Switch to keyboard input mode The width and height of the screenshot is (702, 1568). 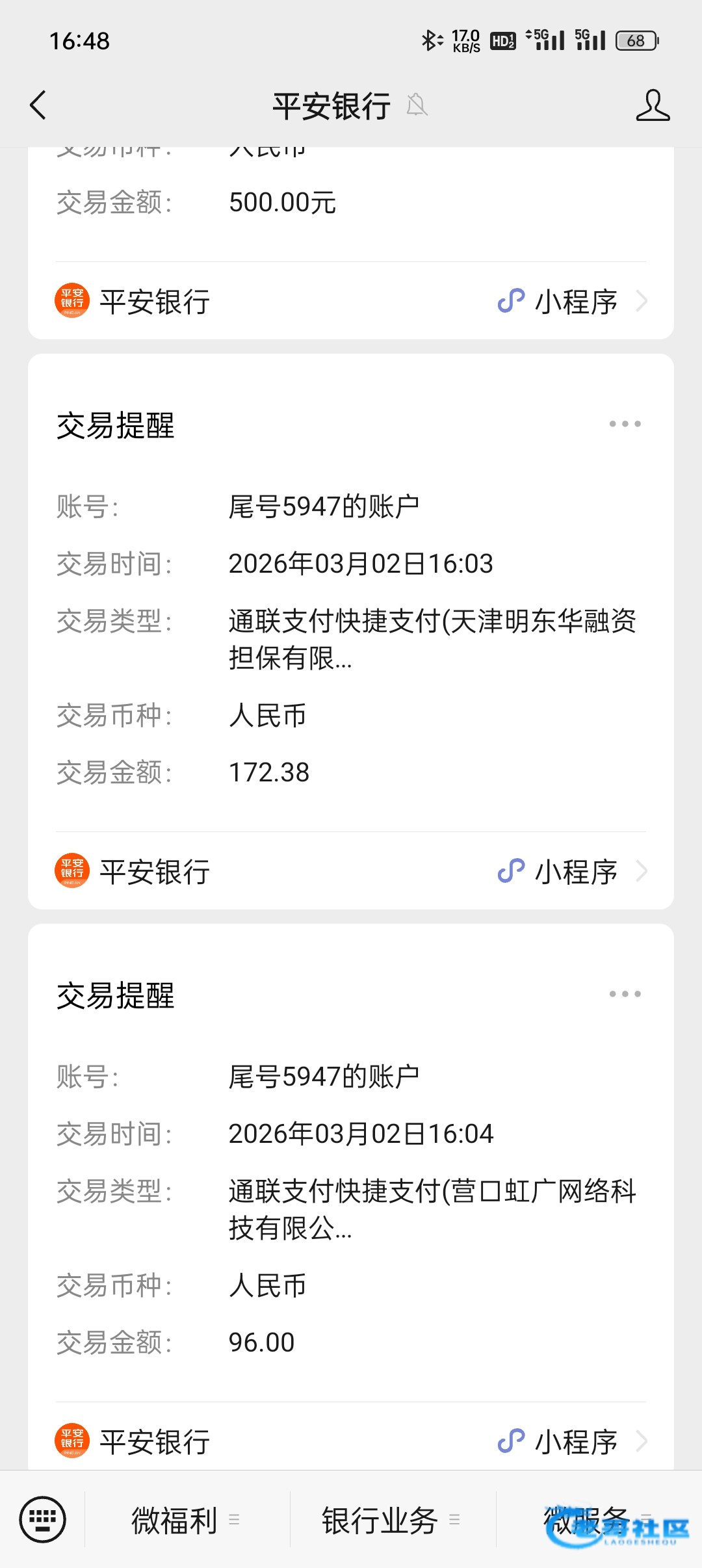43,1519
